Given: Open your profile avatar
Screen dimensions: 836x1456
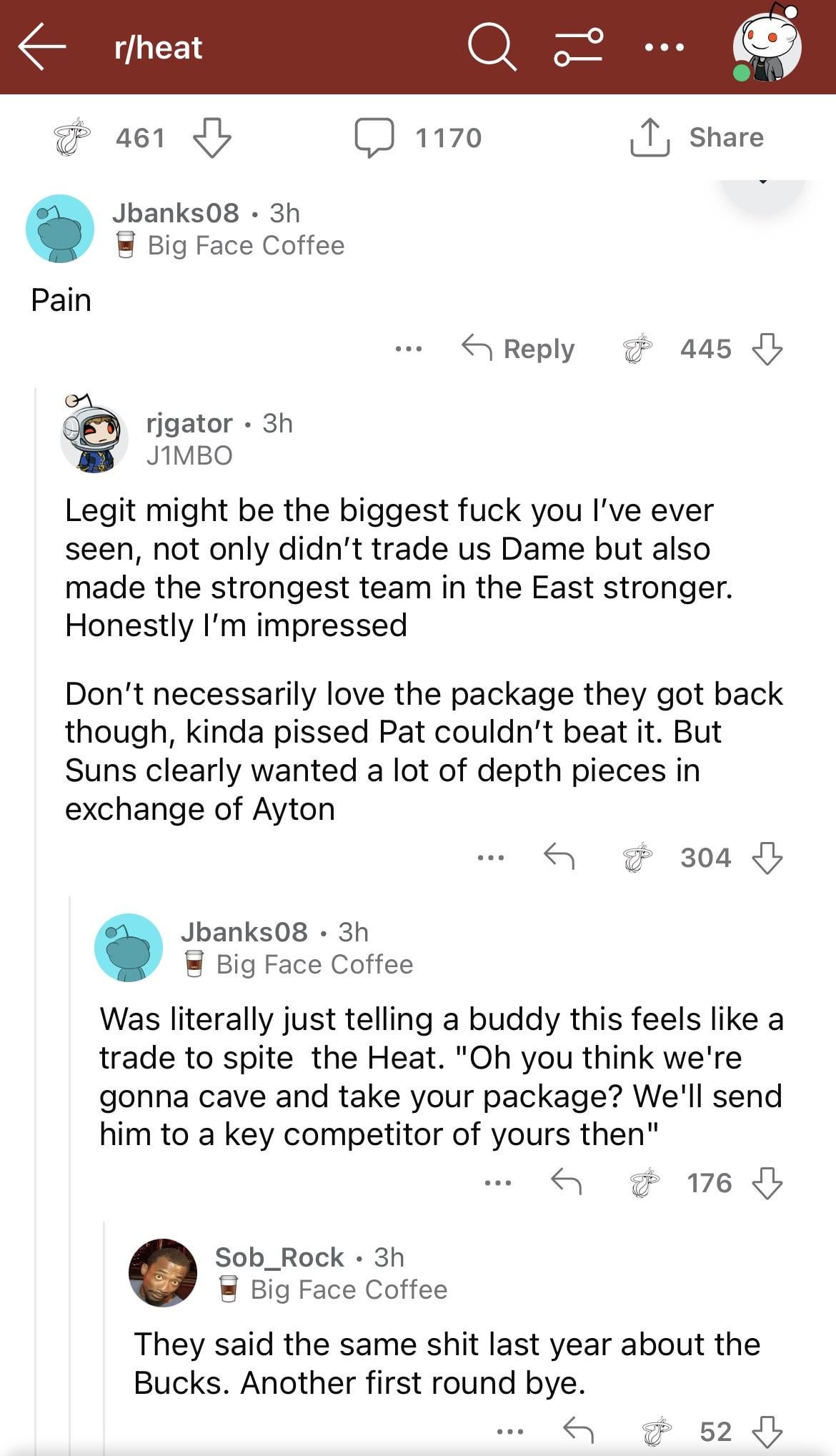Looking at the screenshot, I should (x=767, y=44).
